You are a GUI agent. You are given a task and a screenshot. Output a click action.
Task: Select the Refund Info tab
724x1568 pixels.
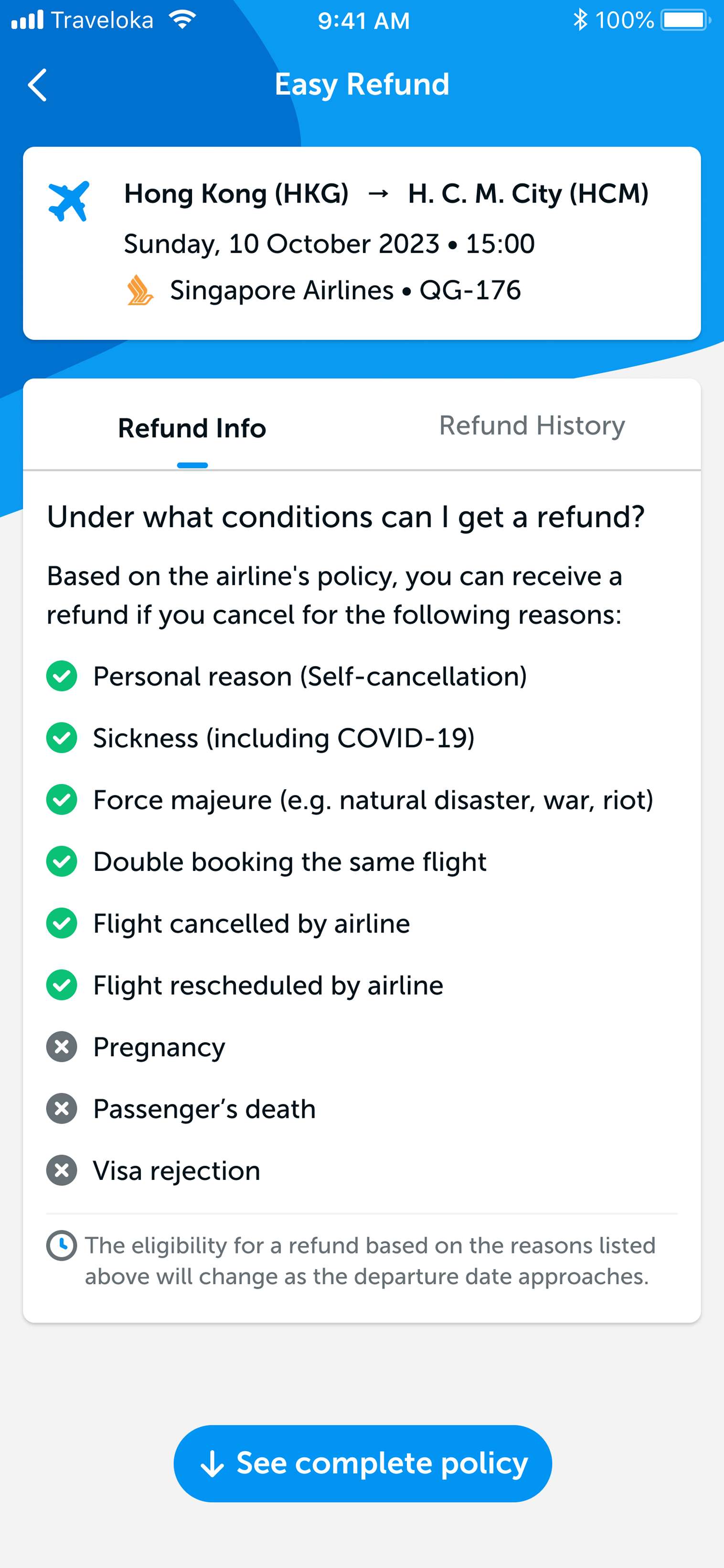192,428
